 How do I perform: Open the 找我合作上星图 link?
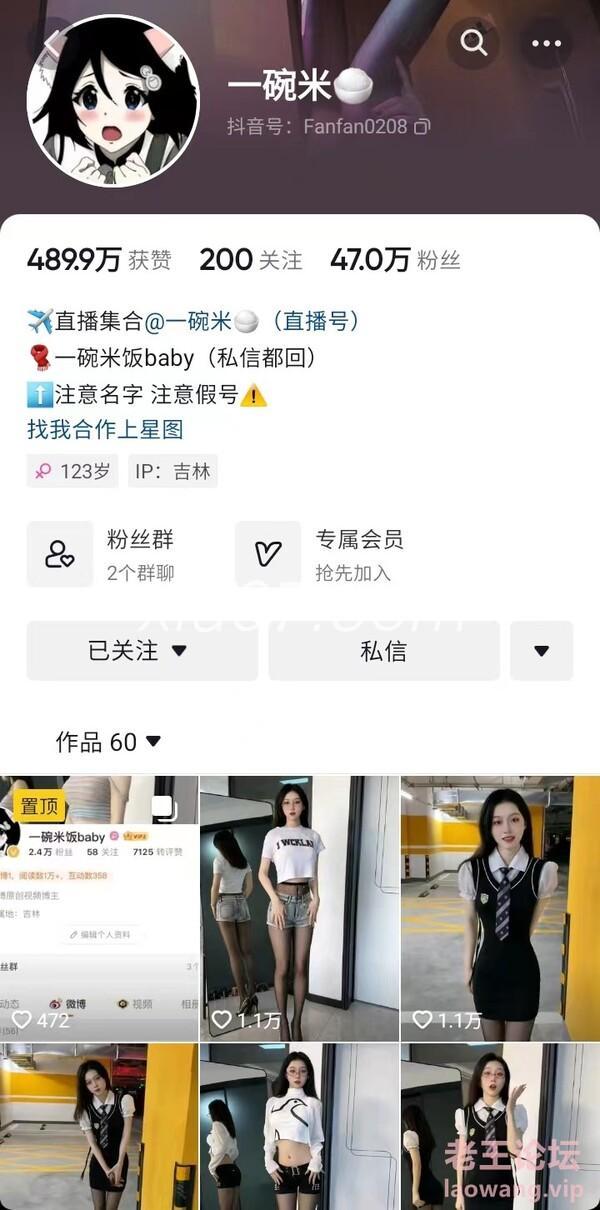pyautogui.click(x=105, y=430)
